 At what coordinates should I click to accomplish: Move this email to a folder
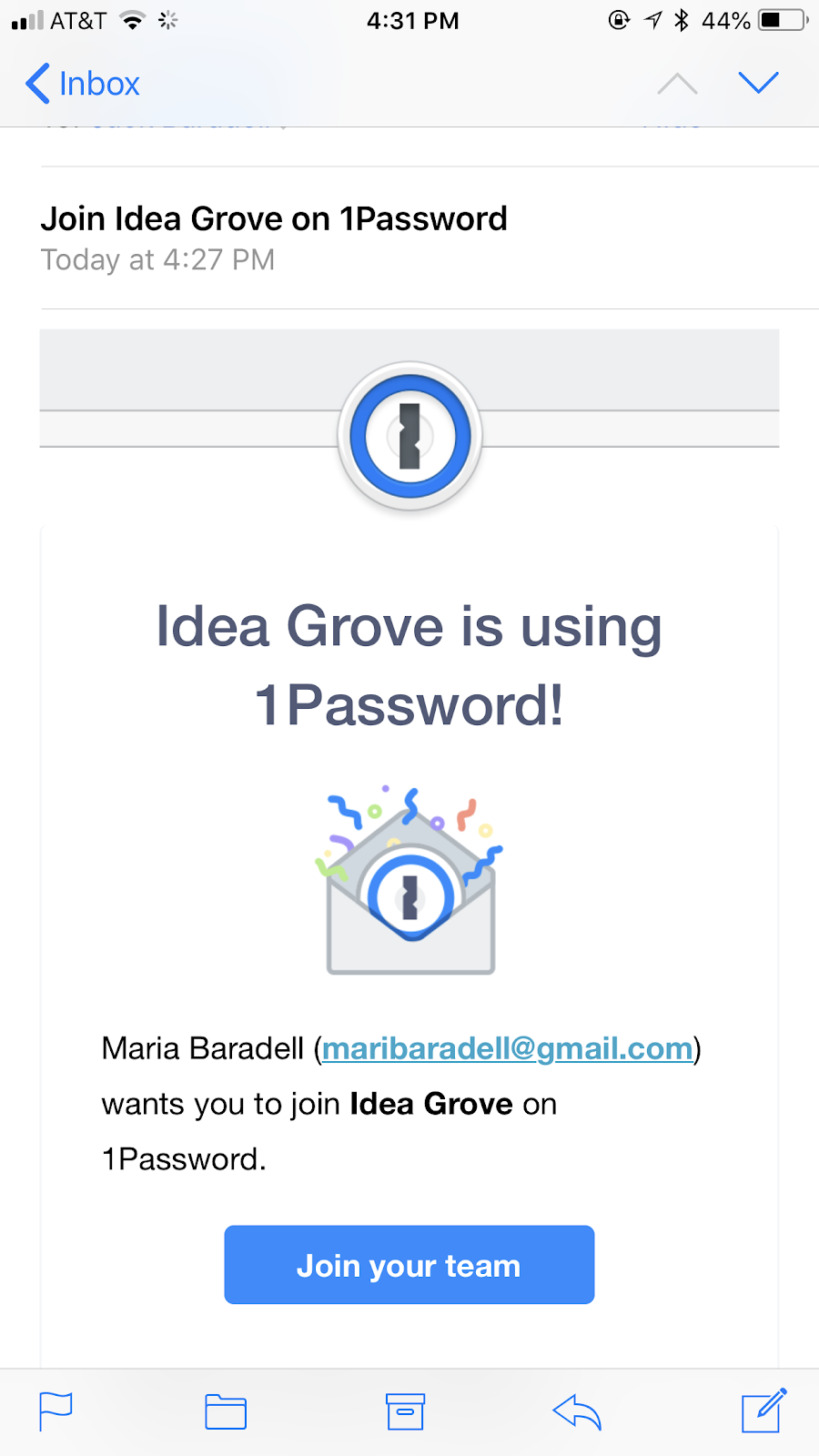click(x=226, y=1411)
